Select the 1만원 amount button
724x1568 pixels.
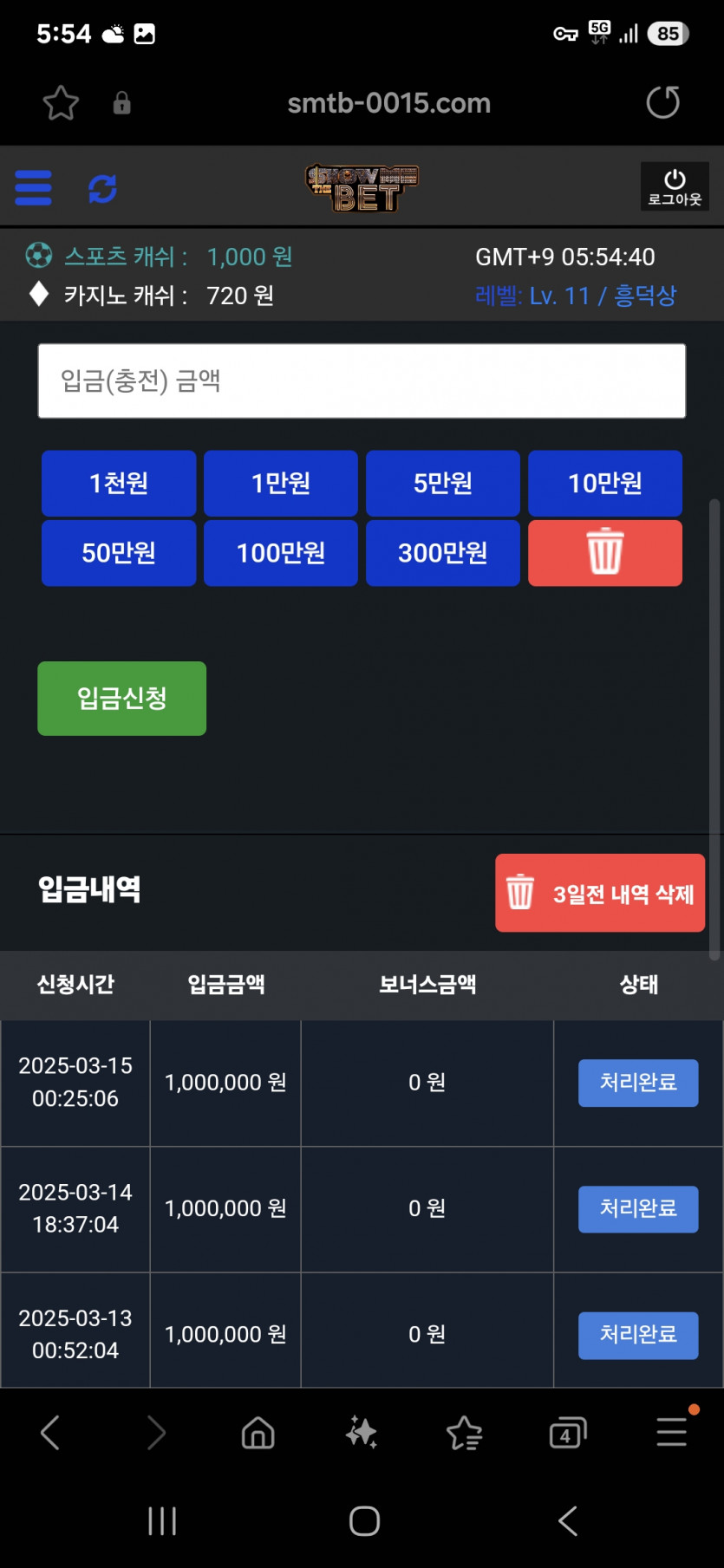click(281, 483)
